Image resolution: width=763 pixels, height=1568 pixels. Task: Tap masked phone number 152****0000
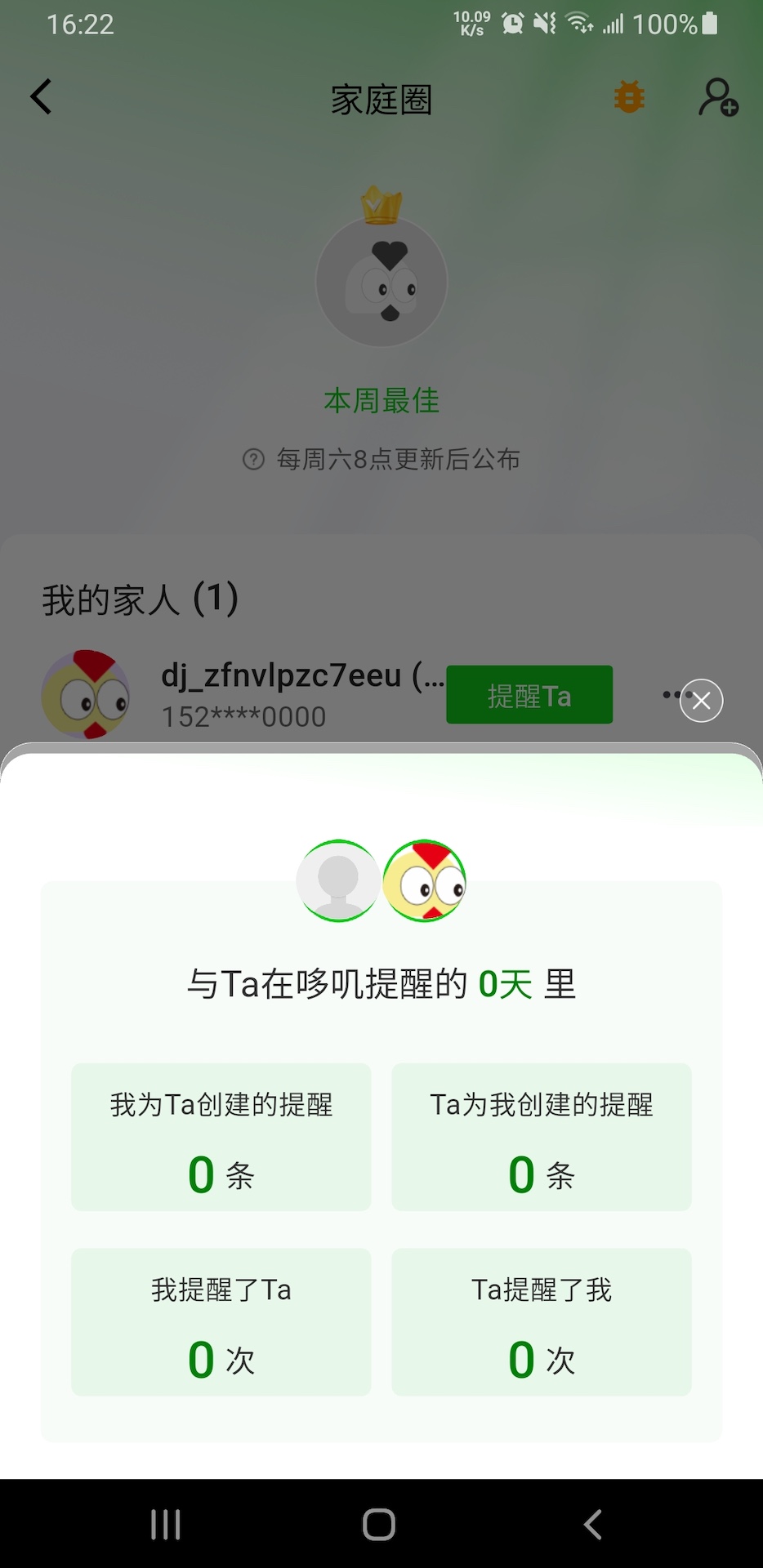tap(243, 716)
